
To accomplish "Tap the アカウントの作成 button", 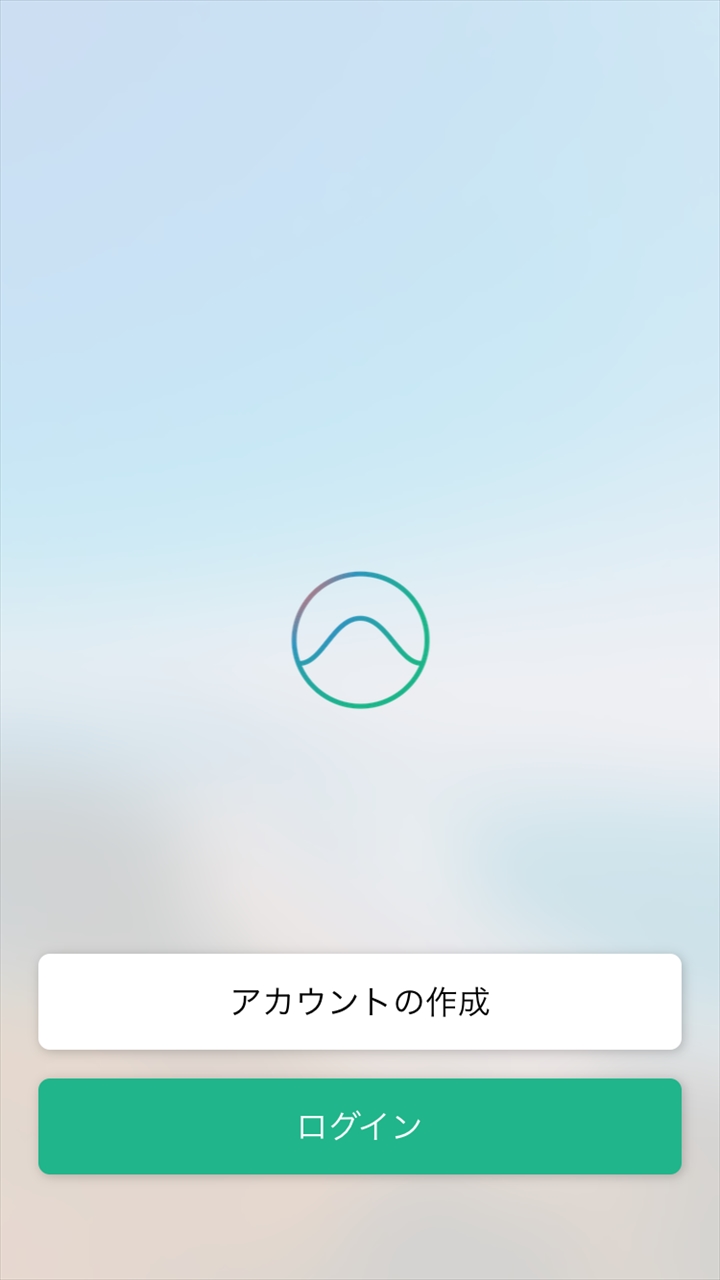I will coord(360,1001).
